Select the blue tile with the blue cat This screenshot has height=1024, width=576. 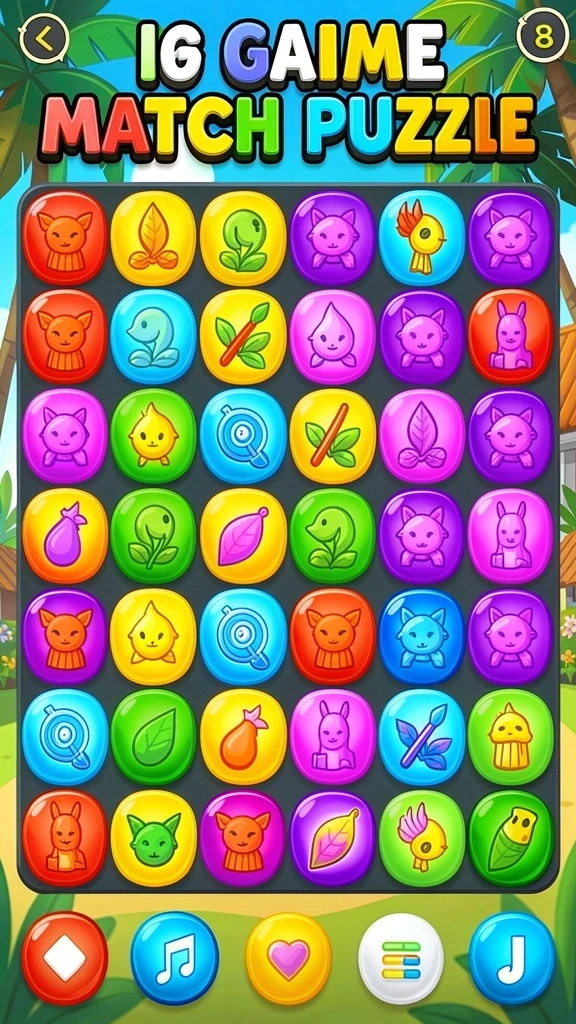click(x=422, y=637)
